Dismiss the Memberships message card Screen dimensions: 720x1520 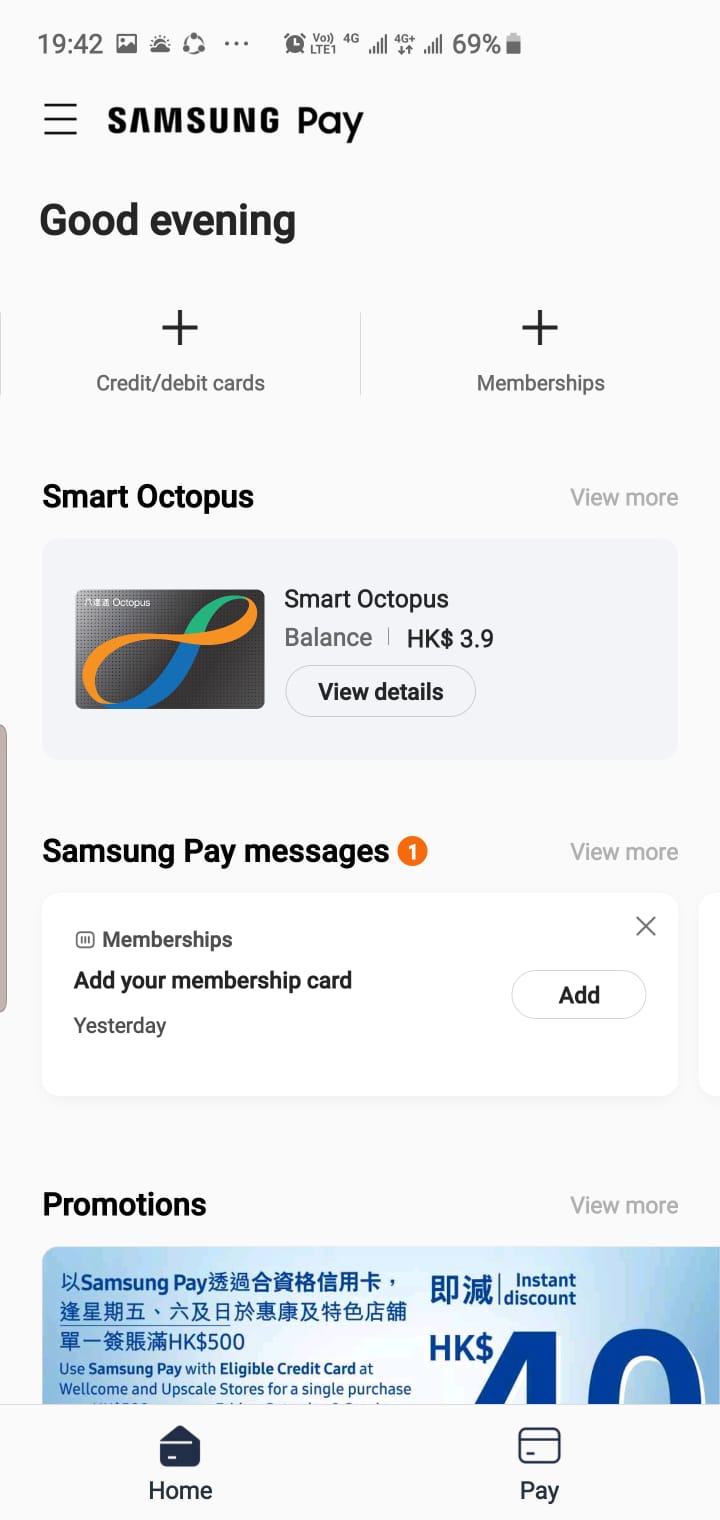(646, 926)
